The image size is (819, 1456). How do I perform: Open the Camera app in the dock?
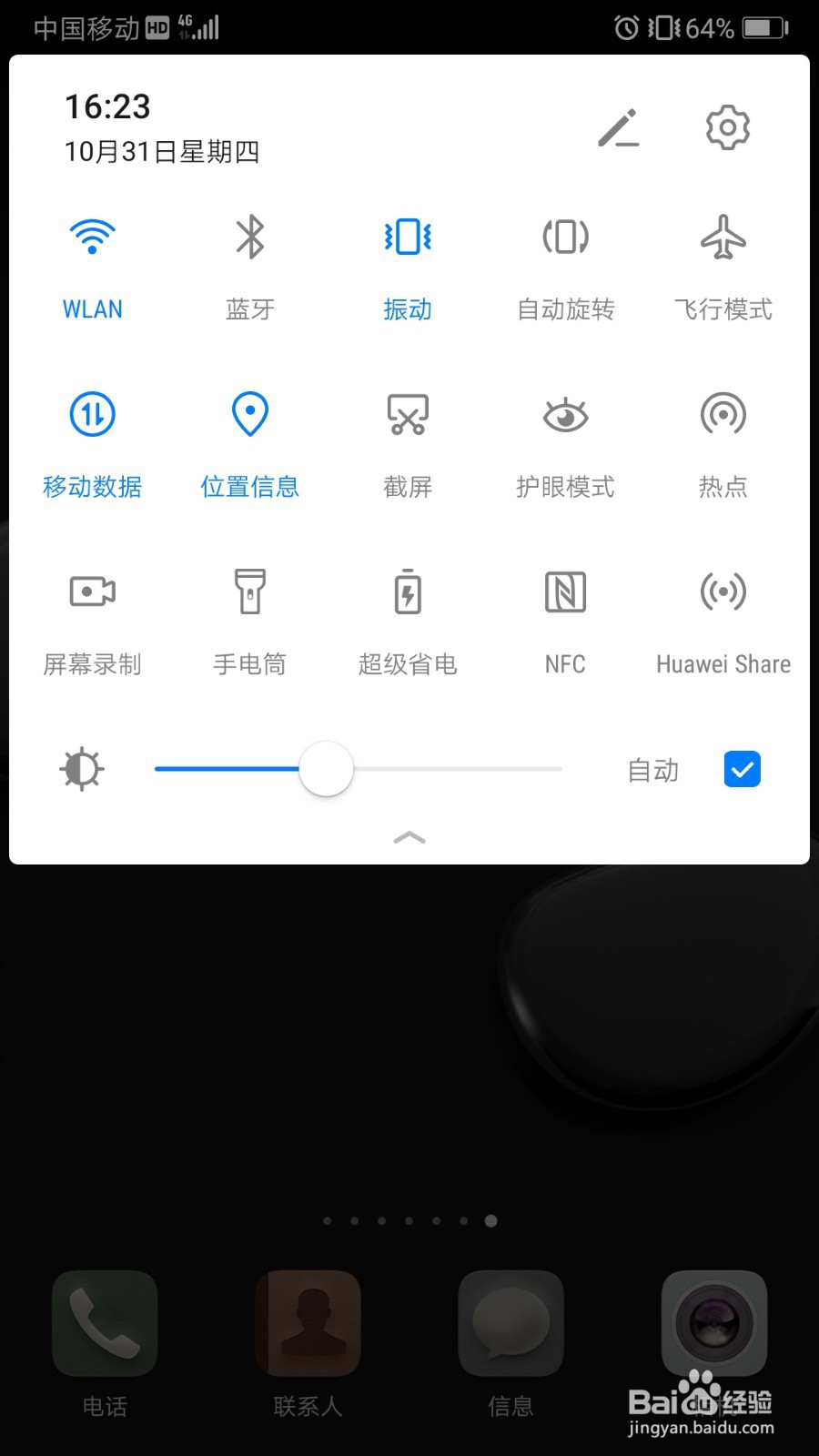click(x=714, y=1321)
